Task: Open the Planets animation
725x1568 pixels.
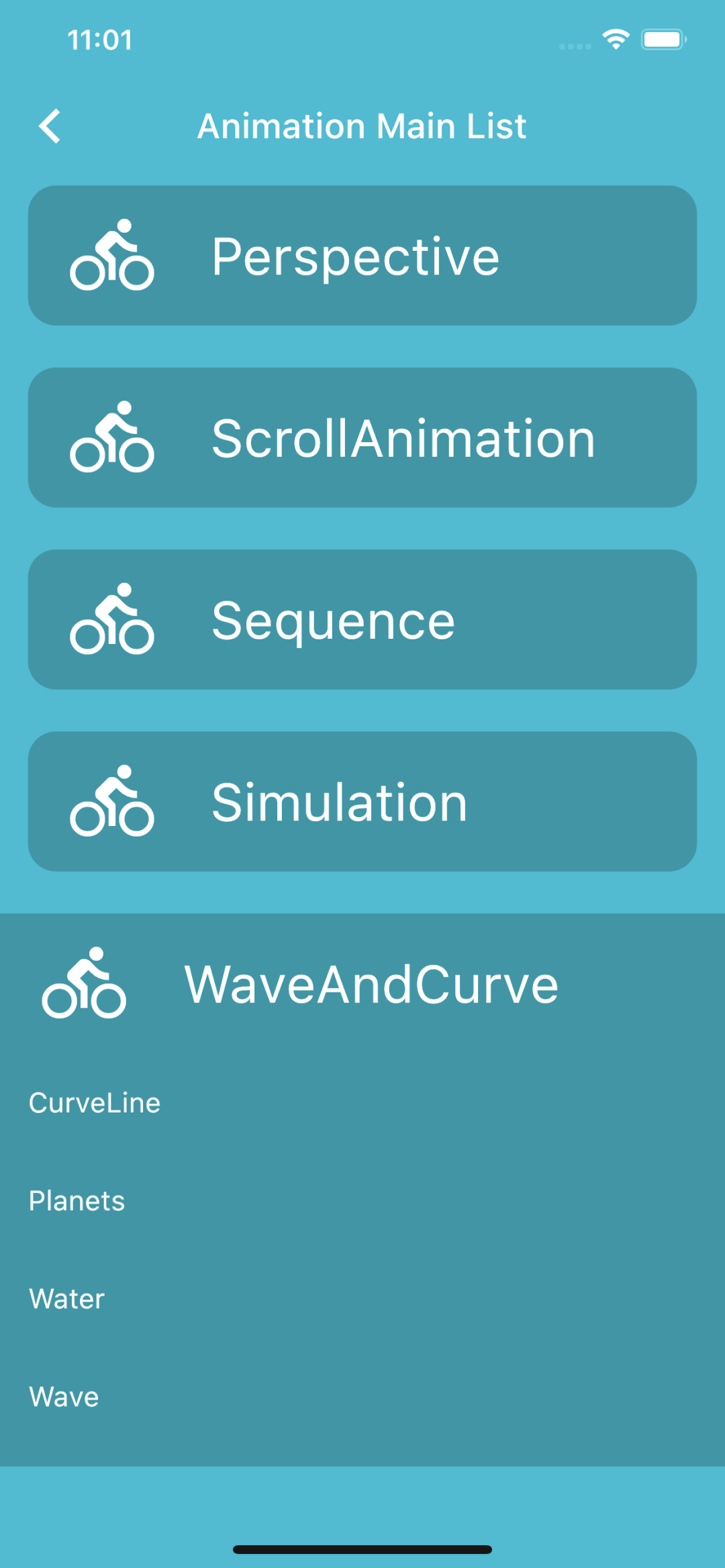Action: tap(77, 1201)
